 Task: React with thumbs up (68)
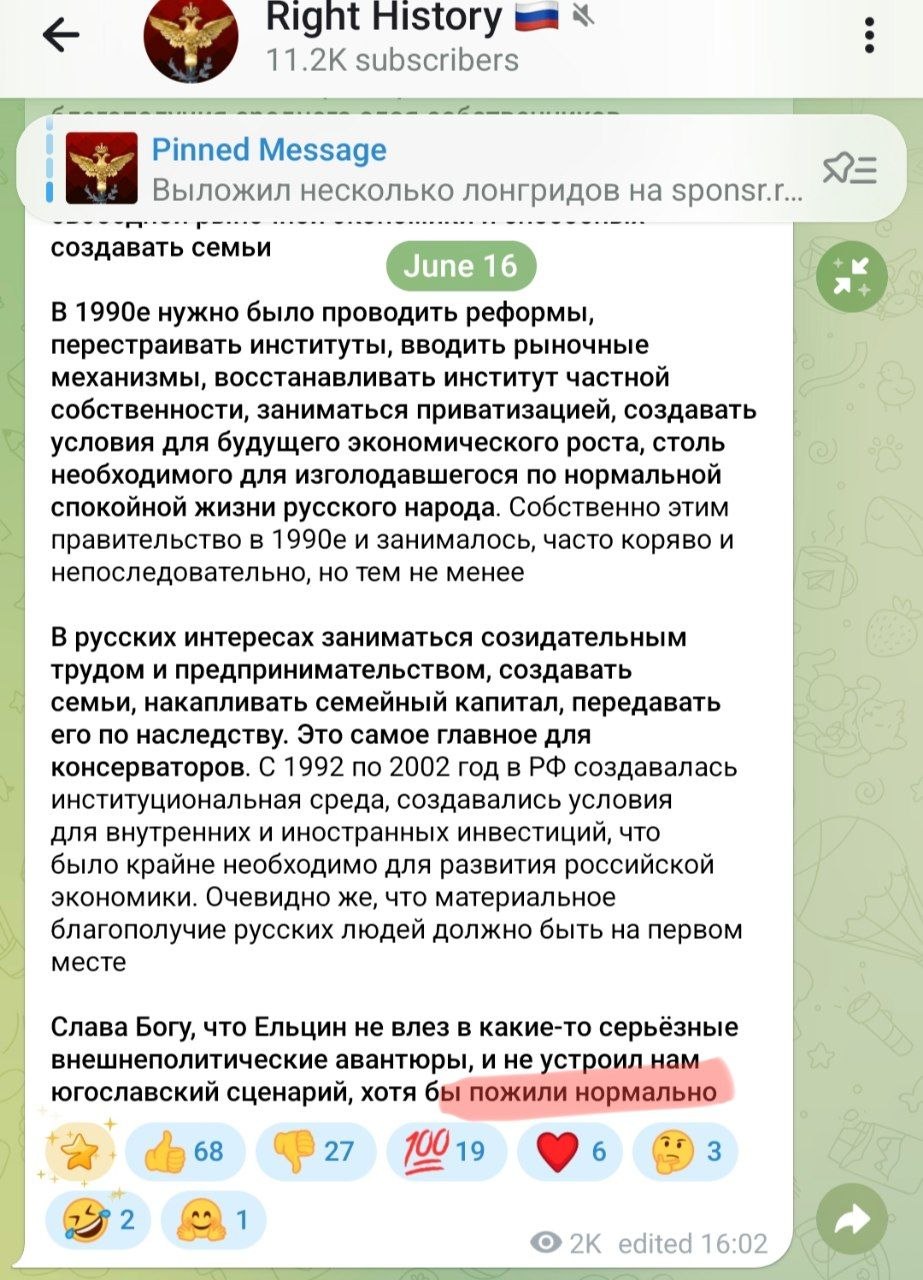[186, 1152]
